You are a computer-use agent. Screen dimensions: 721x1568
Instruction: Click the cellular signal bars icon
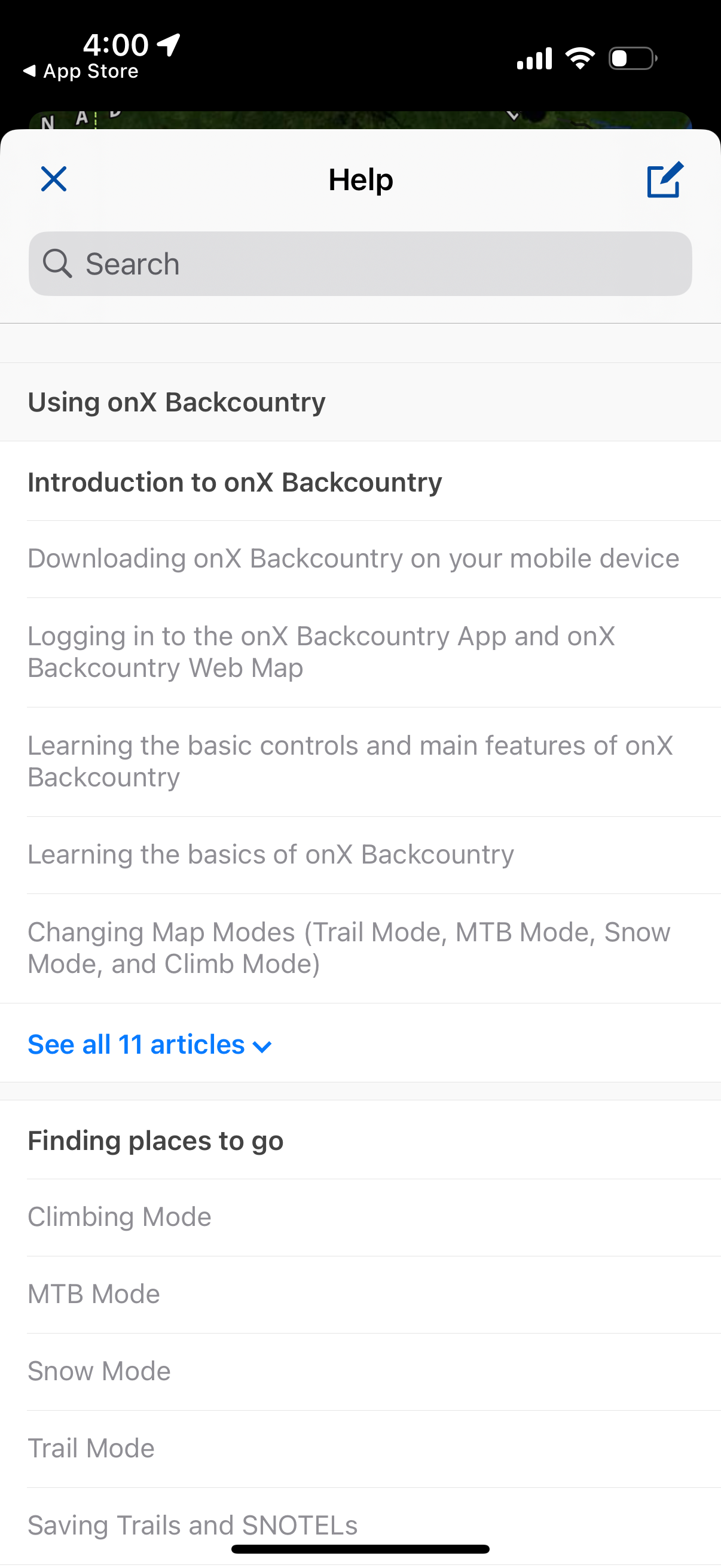[x=533, y=57]
